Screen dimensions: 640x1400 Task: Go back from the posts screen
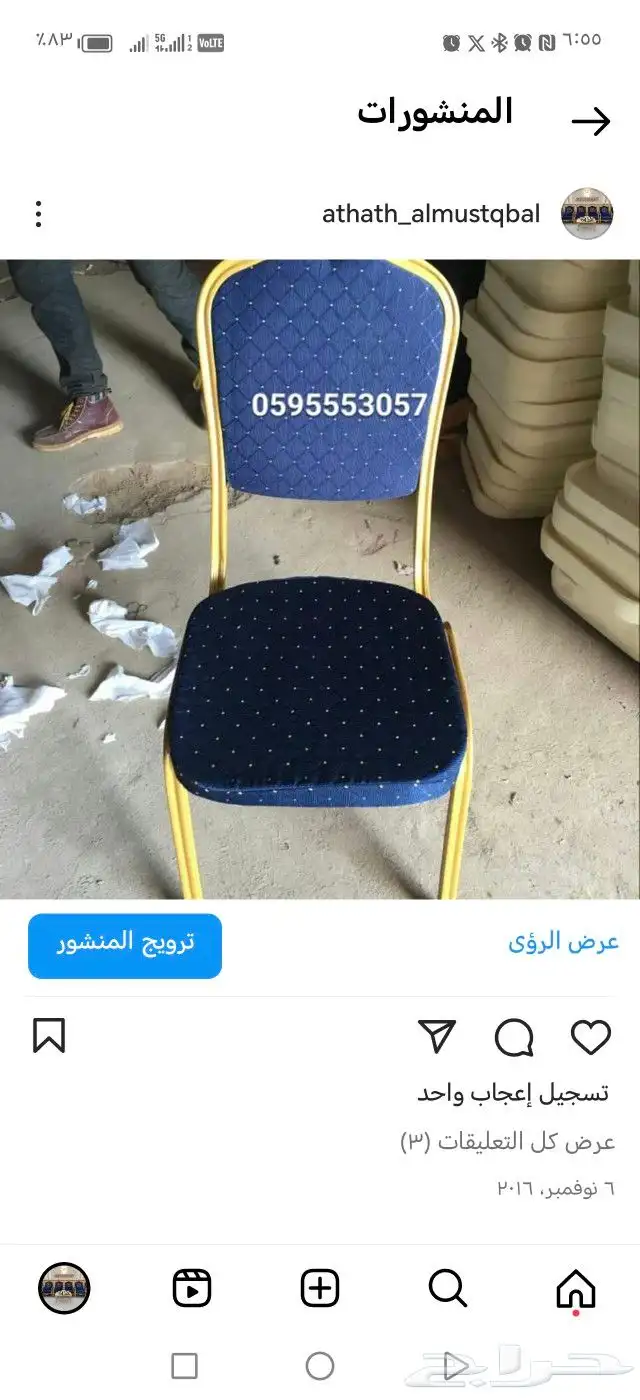click(x=590, y=122)
